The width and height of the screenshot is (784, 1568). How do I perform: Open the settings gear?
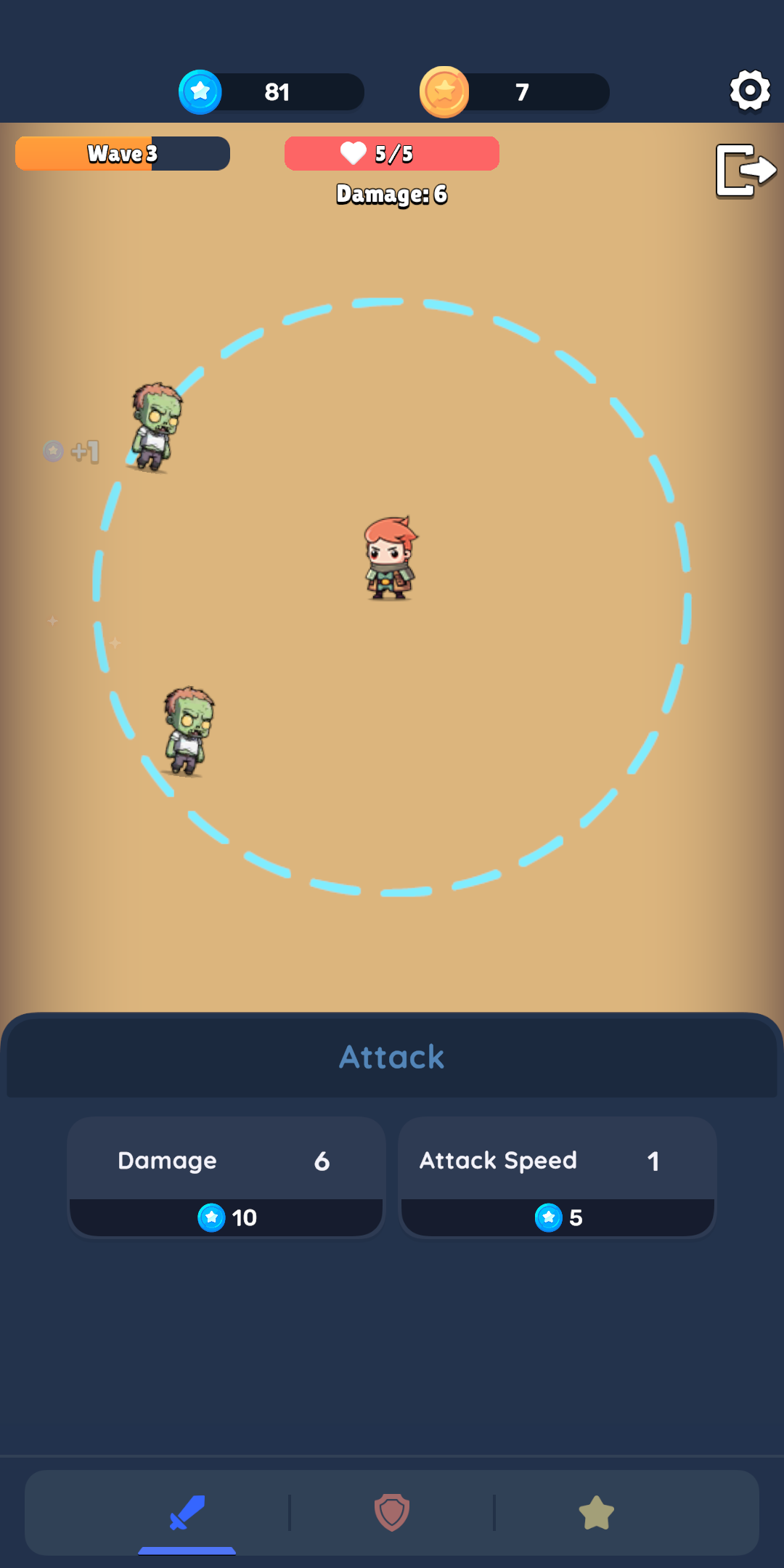pos(749,91)
